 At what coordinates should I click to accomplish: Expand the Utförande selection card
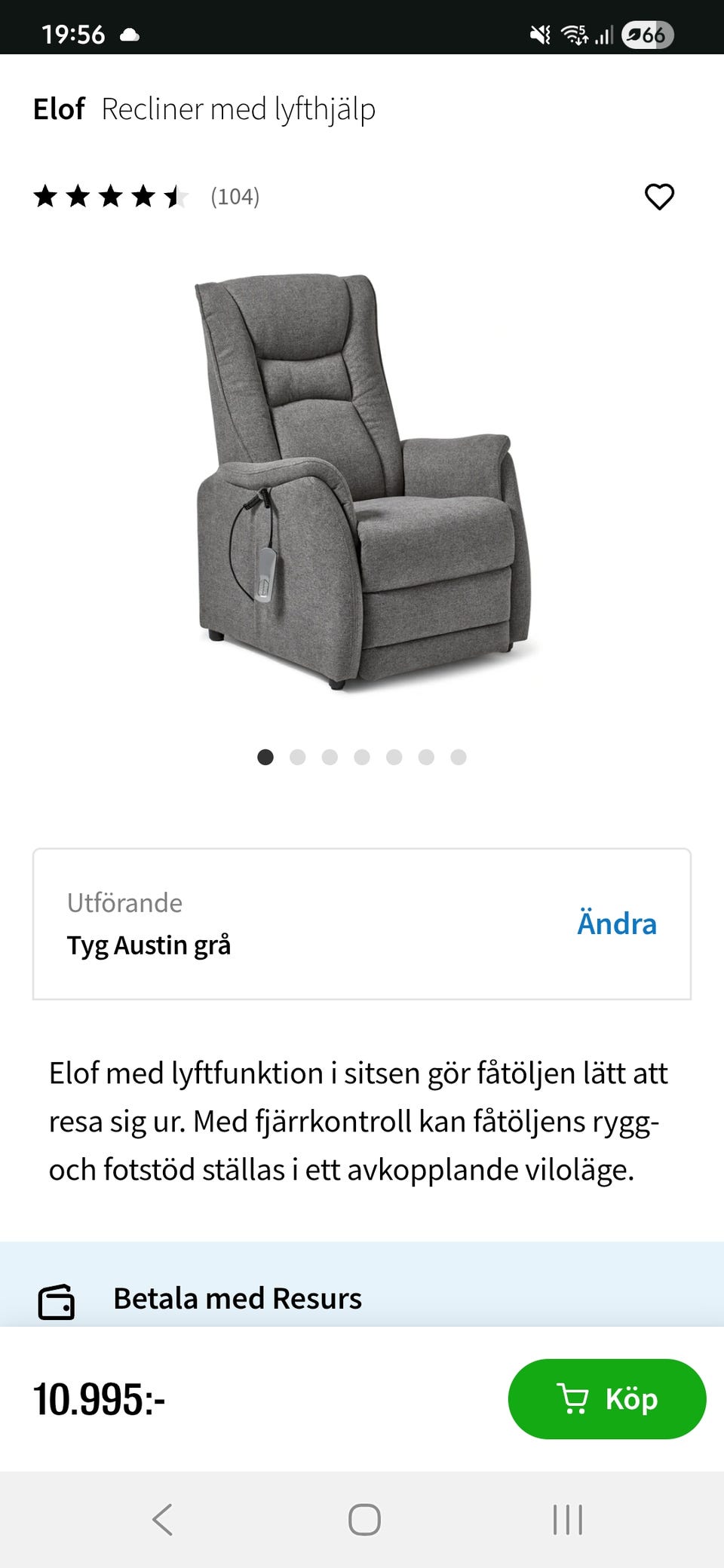pyautogui.click(x=362, y=923)
